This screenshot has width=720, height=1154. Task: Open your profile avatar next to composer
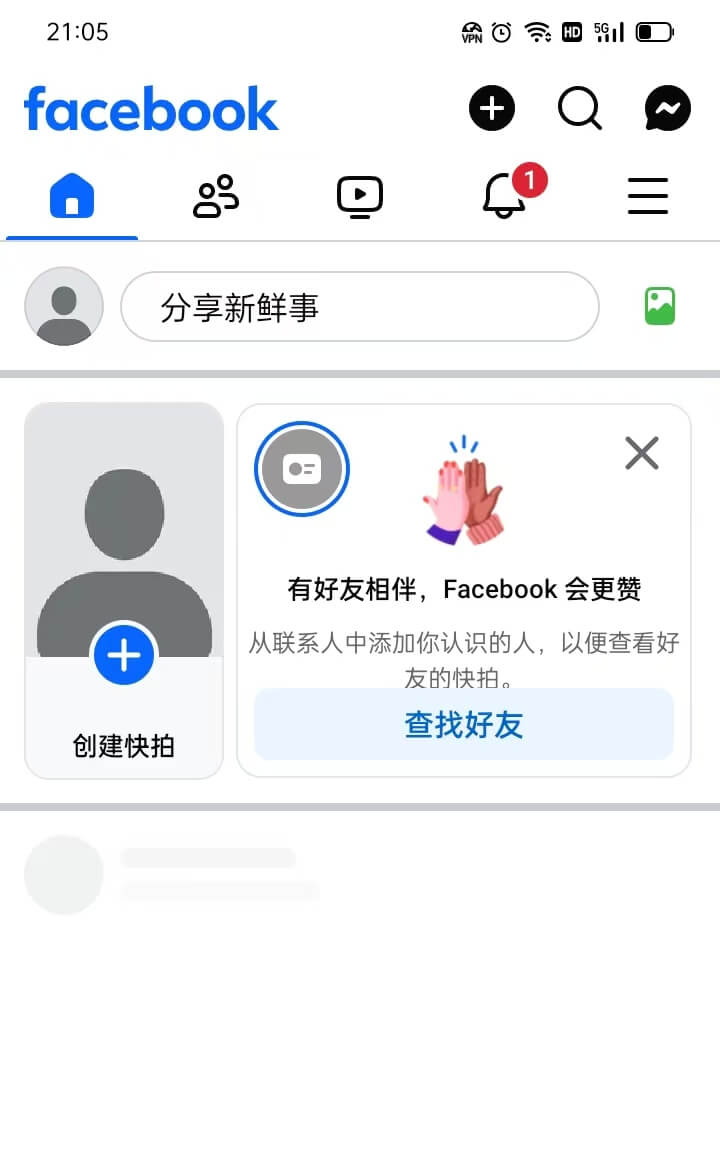click(63, 306)
